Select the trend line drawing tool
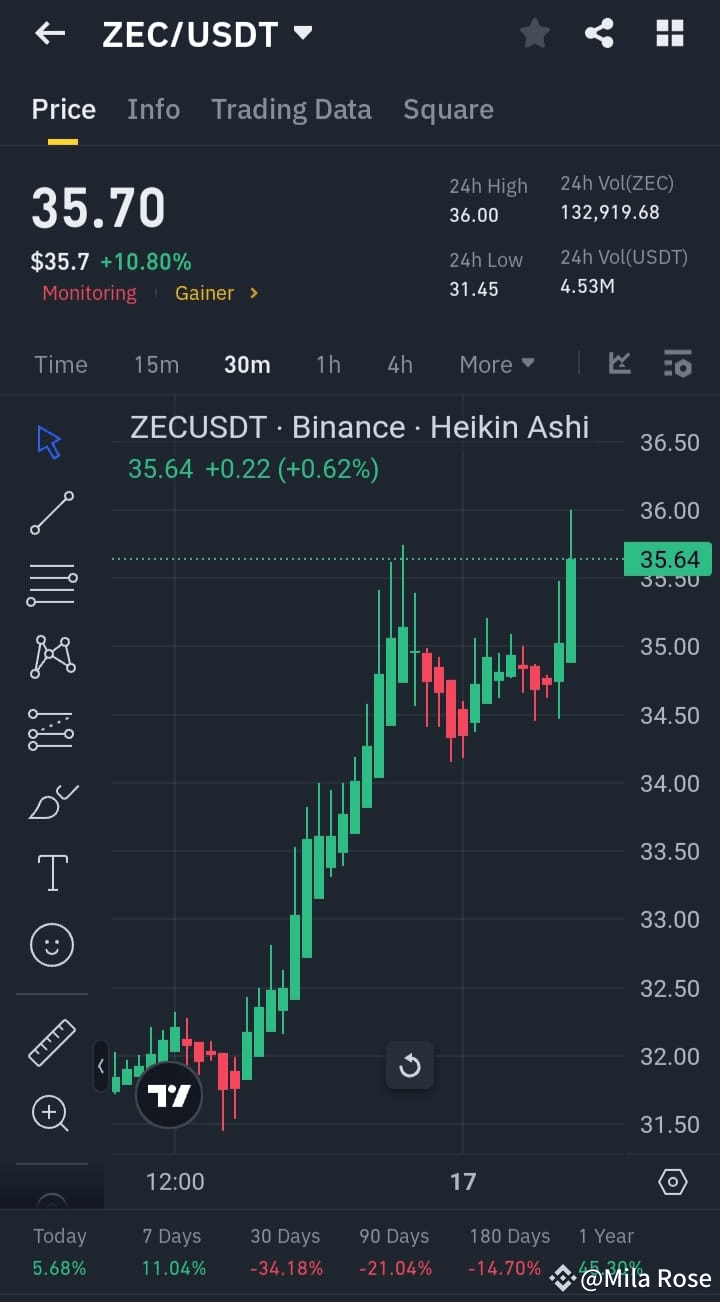720x1302 pixels. [x=50, y=513]
